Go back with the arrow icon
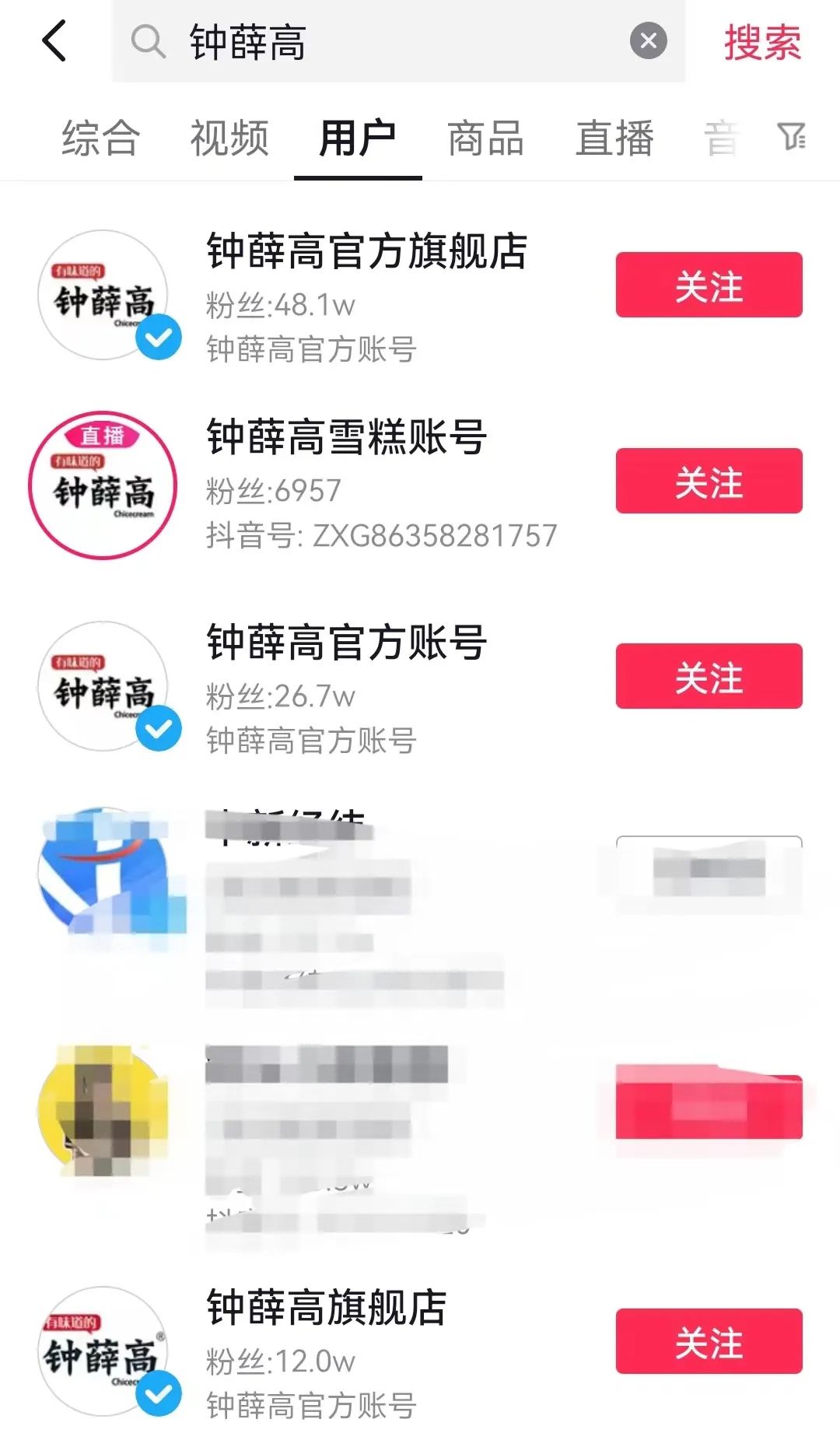 pos(54,41)
